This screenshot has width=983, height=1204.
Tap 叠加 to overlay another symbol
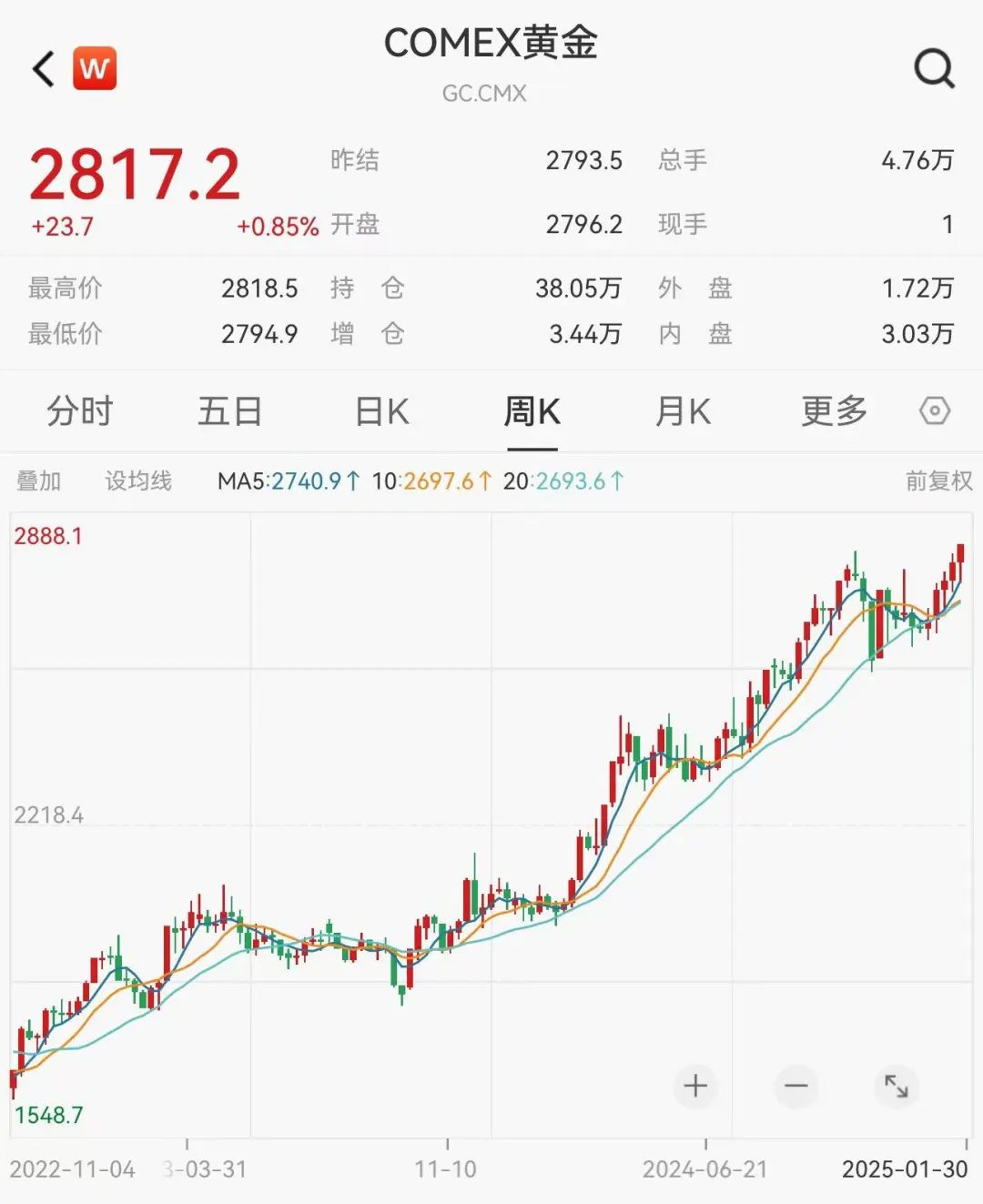pyautogui.click(x=39, y=481)
